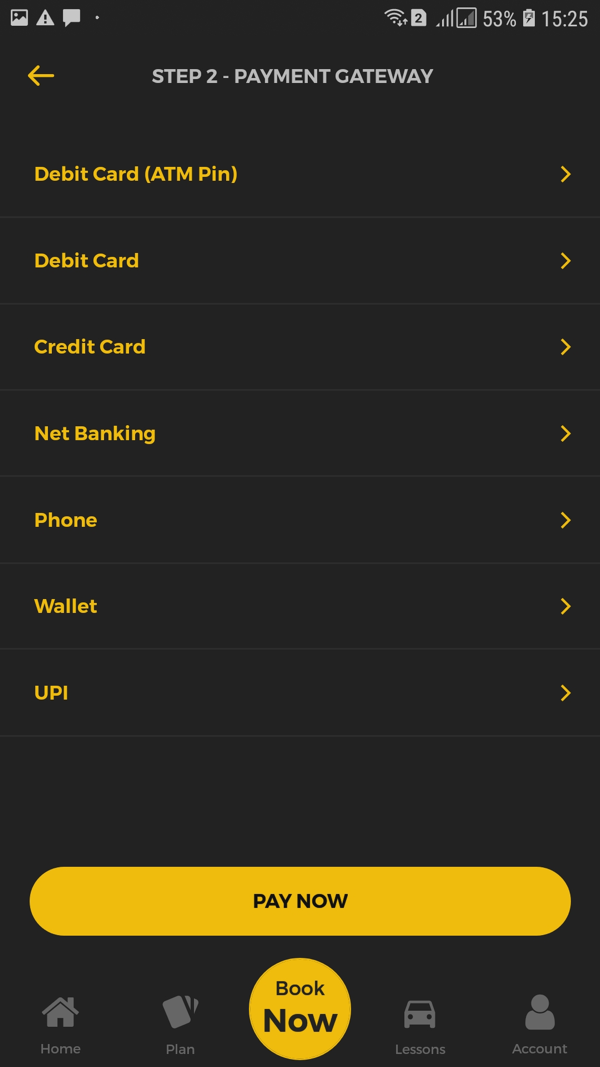Image resolution: width=600 pixels, height=1067 pixels.
Task: Open the Wallet payment option
Action: (300, 607)
